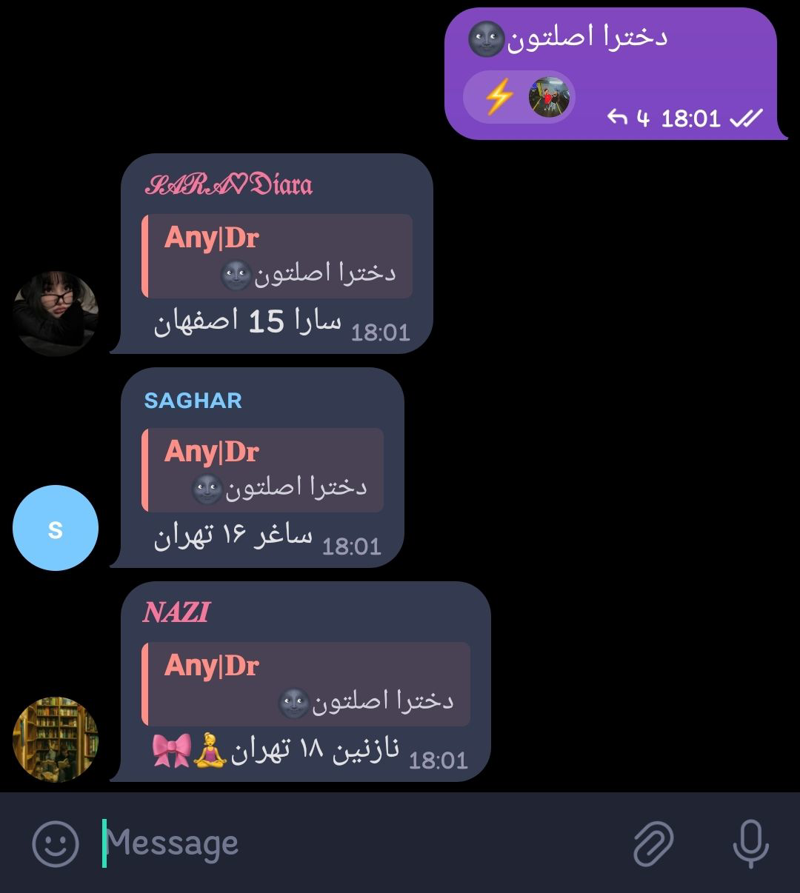The height and width of the screenshot is (893, 800).
Task: Open SARA Diara's profile avatar
Action: 55,313
